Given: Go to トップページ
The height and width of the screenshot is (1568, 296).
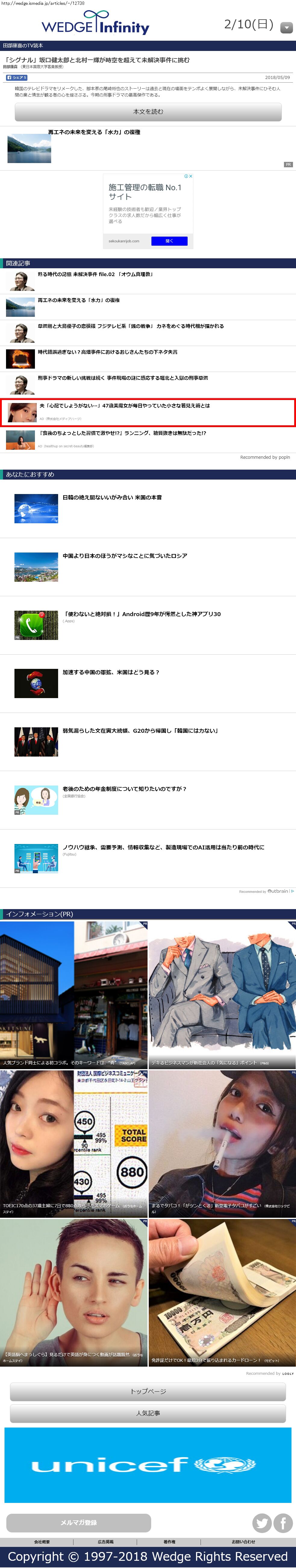Looking at the screenshot, I should 148,1392.
